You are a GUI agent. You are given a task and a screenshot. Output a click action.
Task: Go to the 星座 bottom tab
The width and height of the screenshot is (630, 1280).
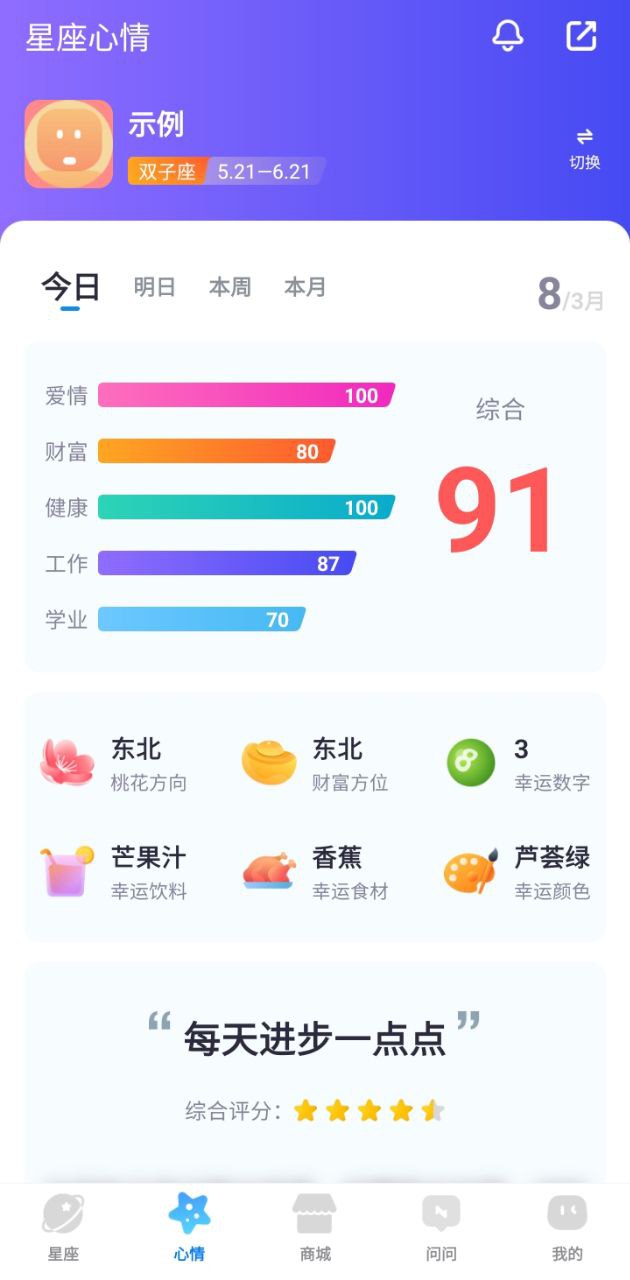click(x=63, y=1228)
